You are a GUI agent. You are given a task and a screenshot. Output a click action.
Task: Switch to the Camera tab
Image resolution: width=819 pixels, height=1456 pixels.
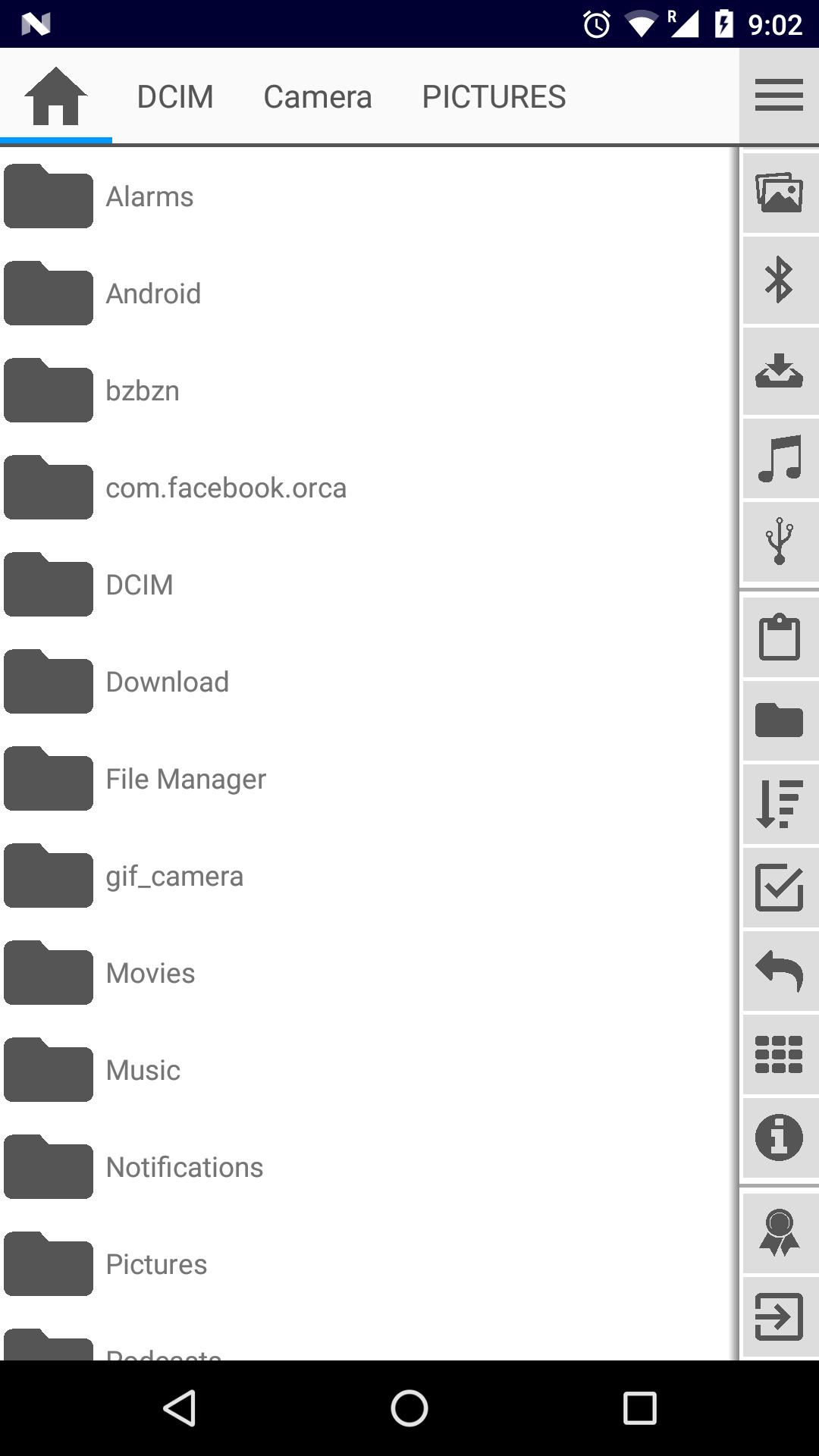[317, 96]
